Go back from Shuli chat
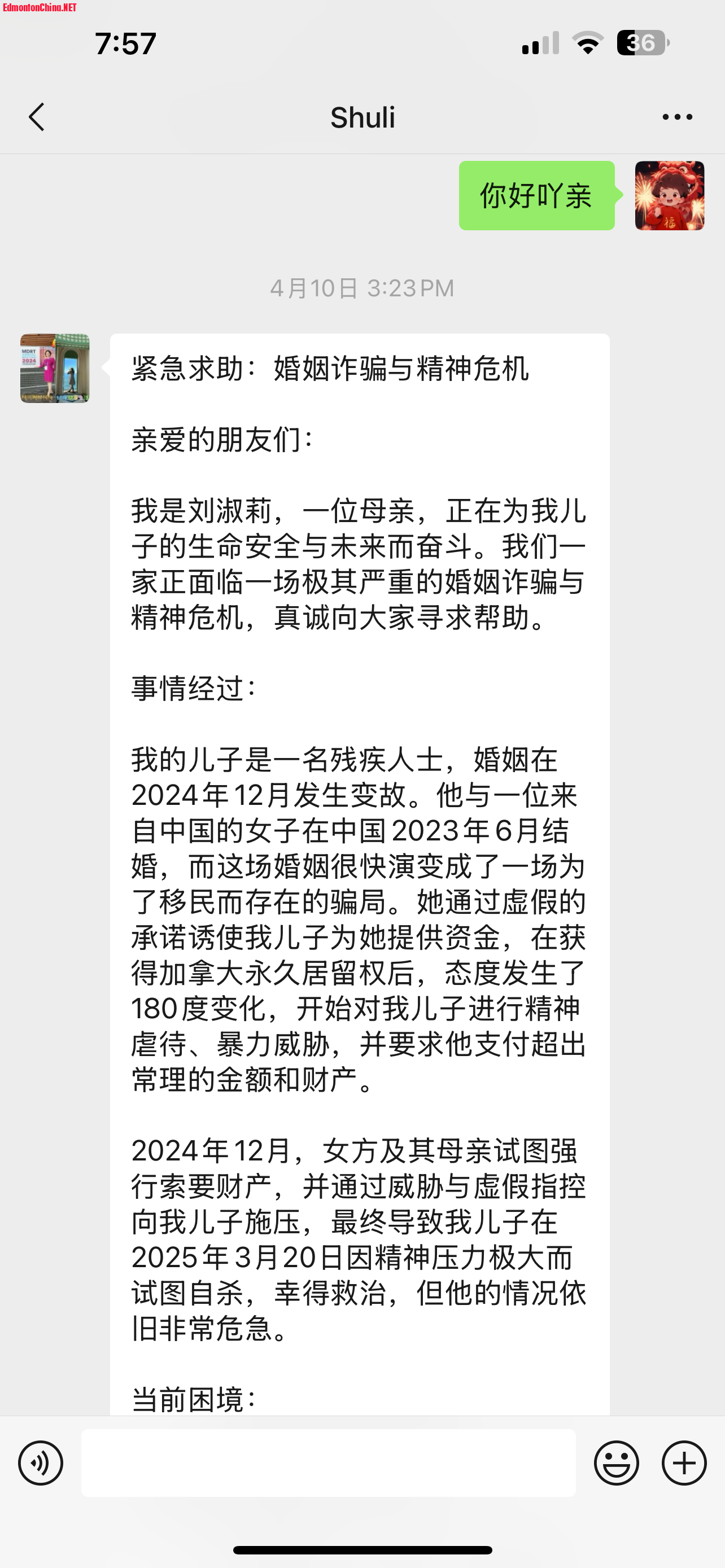Viewport: 725px width, 1568px height. (37, 117)
